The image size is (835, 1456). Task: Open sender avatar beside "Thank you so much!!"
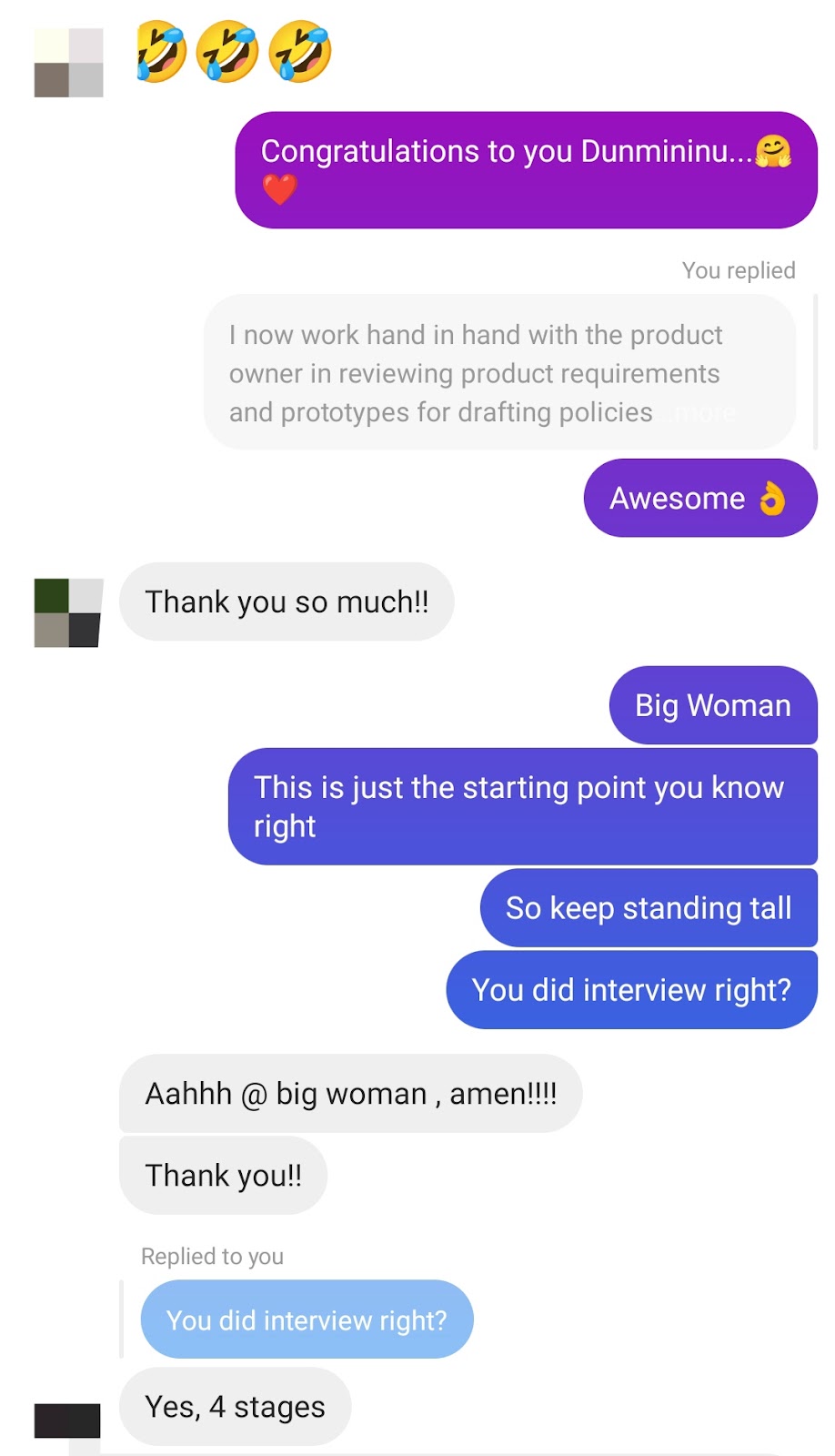point(67,612)
